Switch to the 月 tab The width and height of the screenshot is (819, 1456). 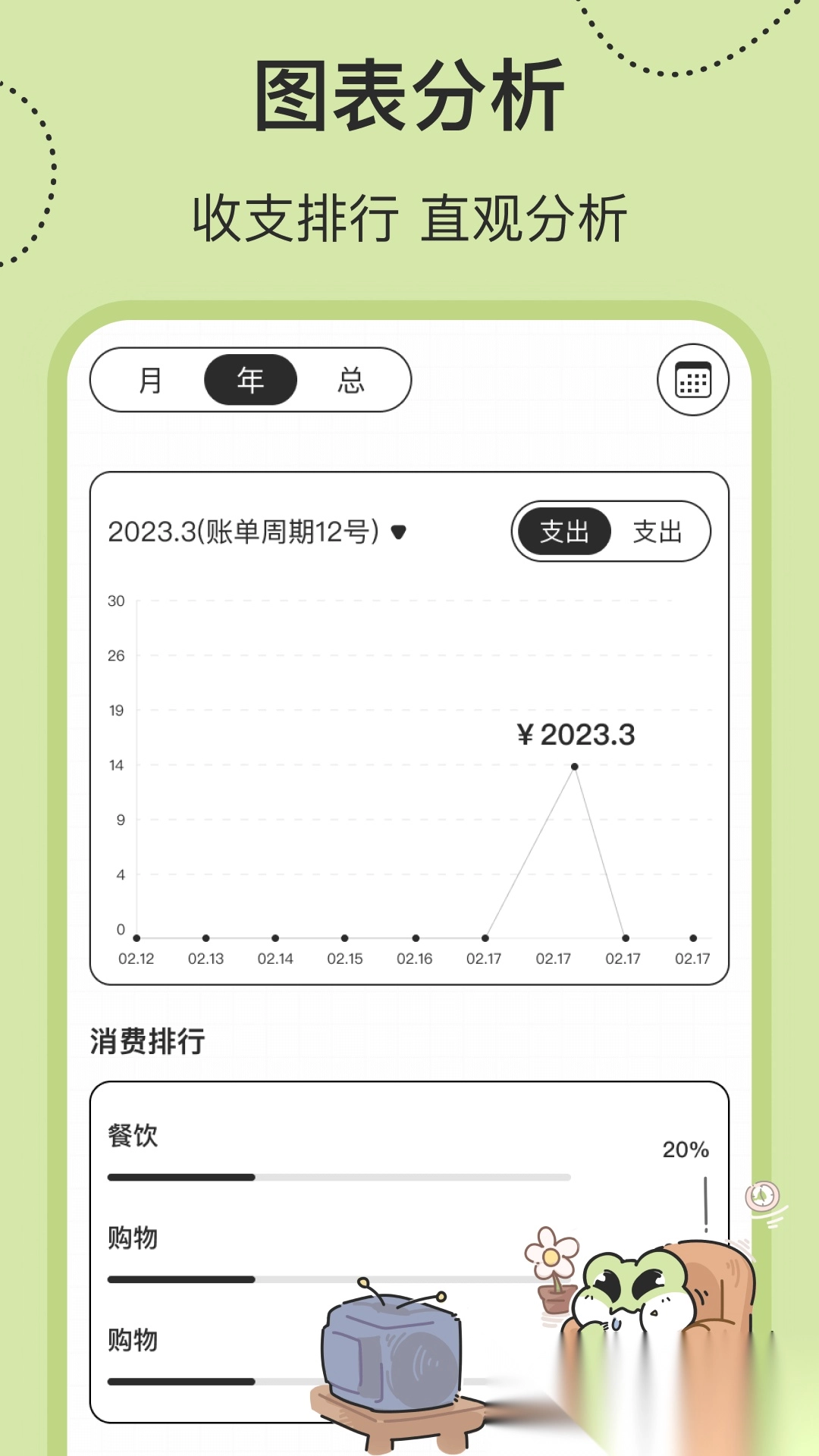[x=151, y=379]
